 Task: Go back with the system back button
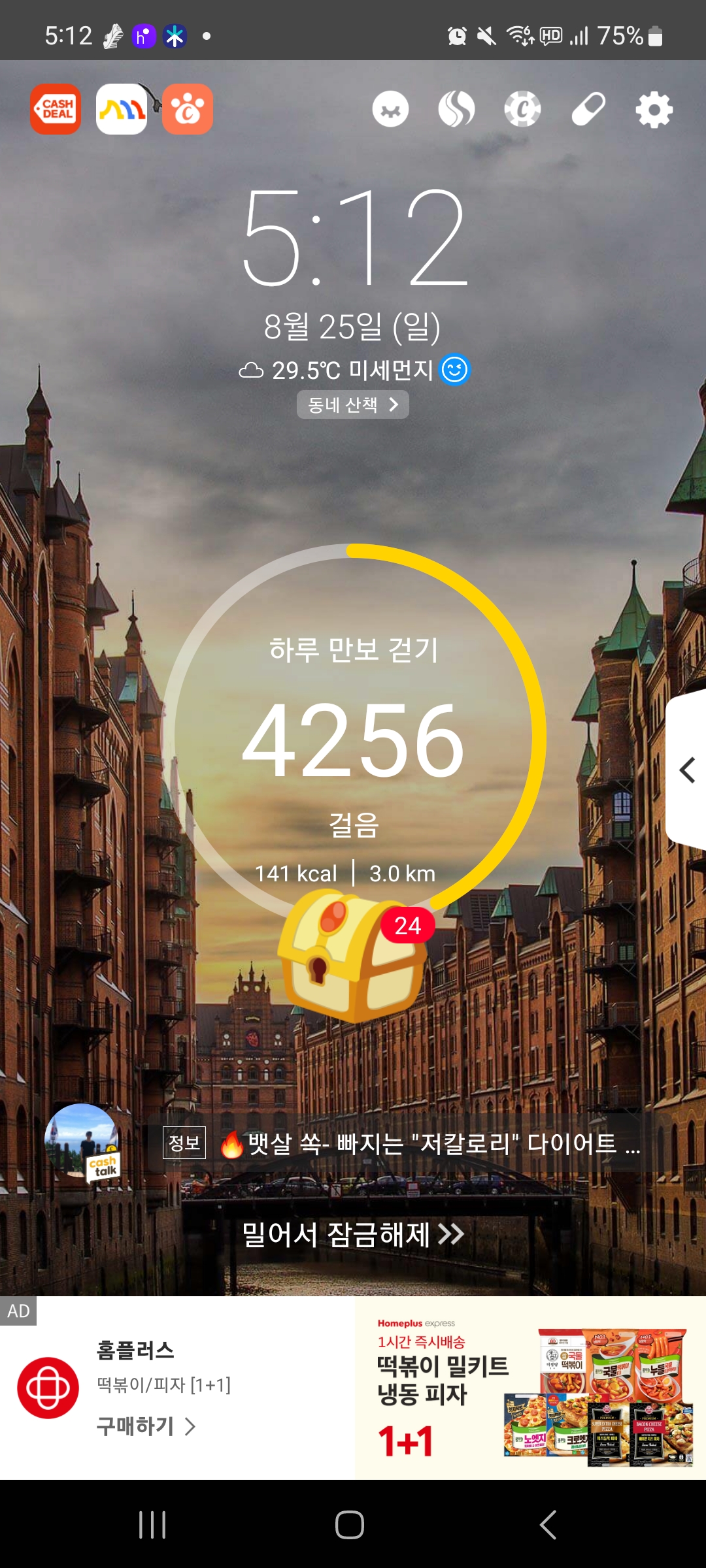tap(548, 1525)
